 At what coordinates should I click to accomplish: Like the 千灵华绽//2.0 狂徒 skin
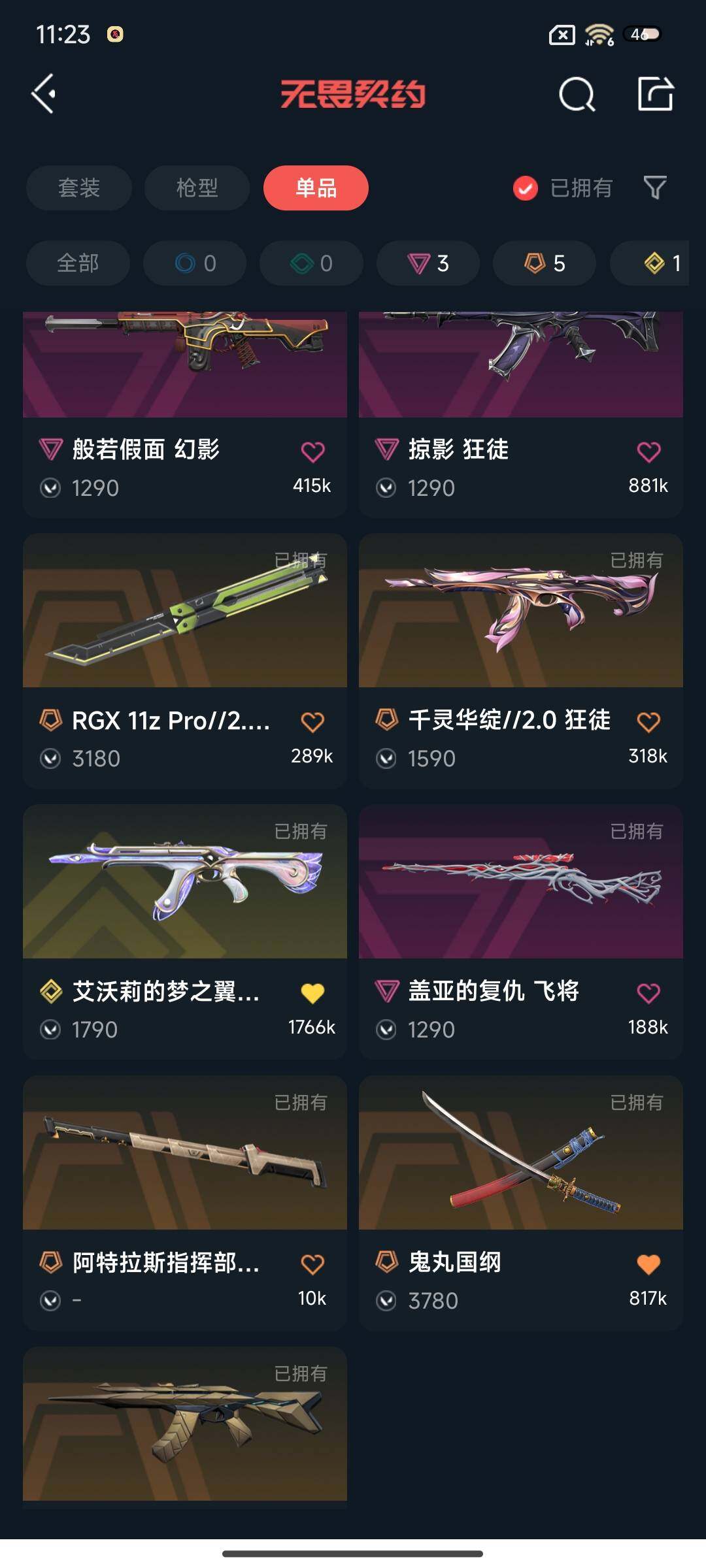[648, 722]
